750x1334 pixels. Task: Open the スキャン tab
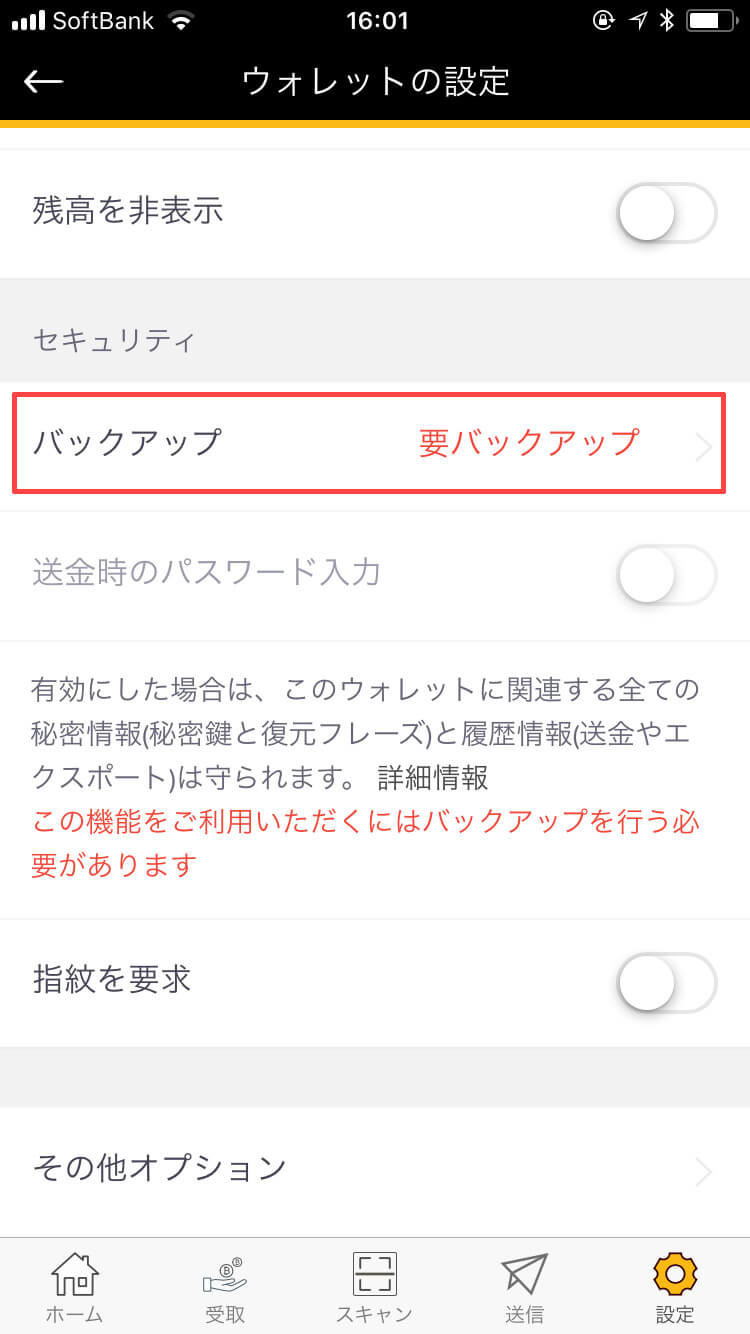click(x=375, y=1288)
